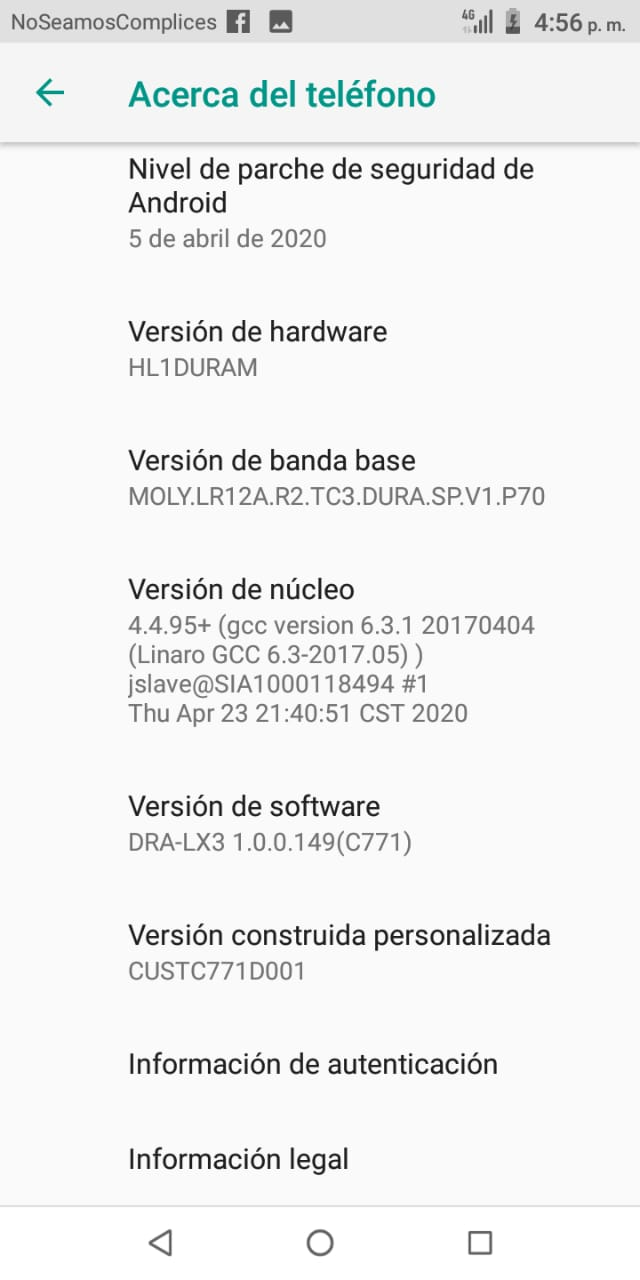Tap the Versión de banda base entry
This screenshot has height=1280, width=640.
coord(336,477)
